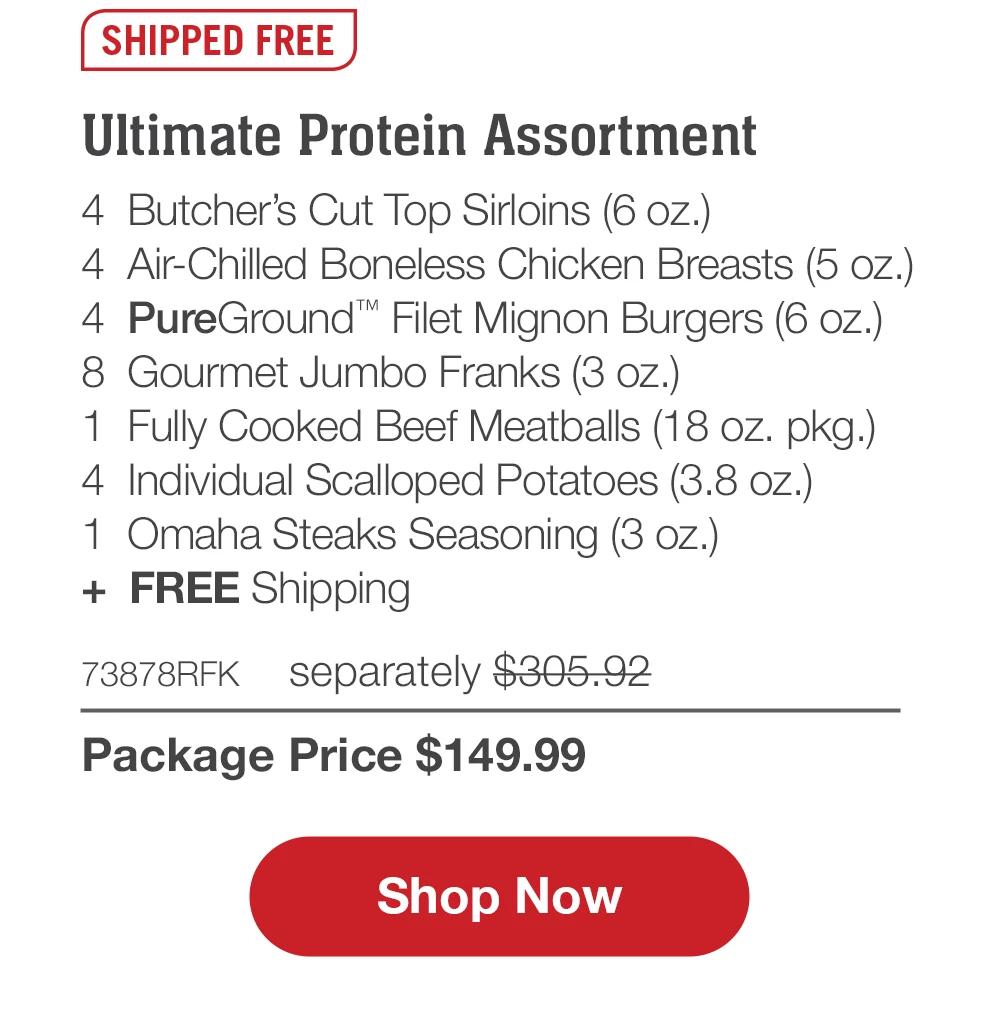Click the SHIPPED FREE badge
The image size is (1000, 1018).
point(220,41)
